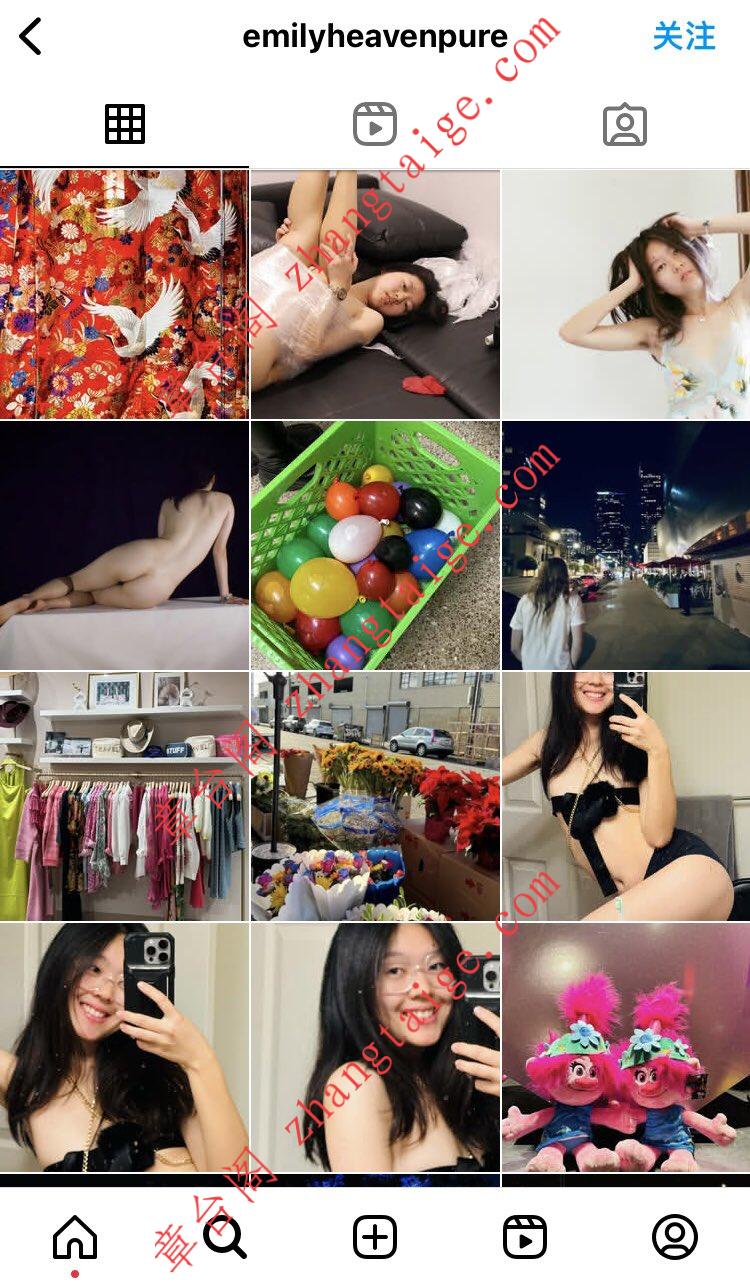The image size is (750, 1286).
Task: Open the Search tab in bottom bar
Action: point(225,1238)
